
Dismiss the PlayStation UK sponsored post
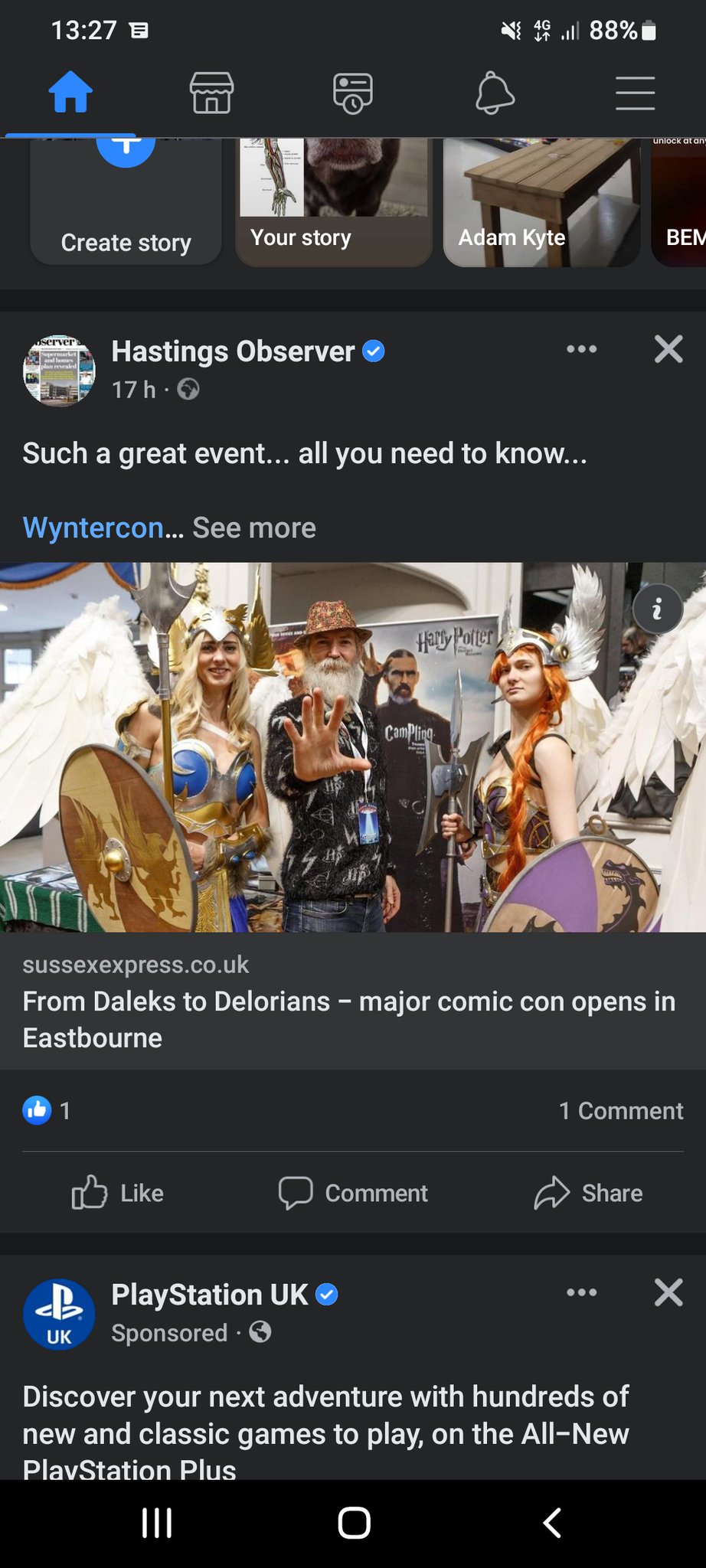pos(668,1293)
